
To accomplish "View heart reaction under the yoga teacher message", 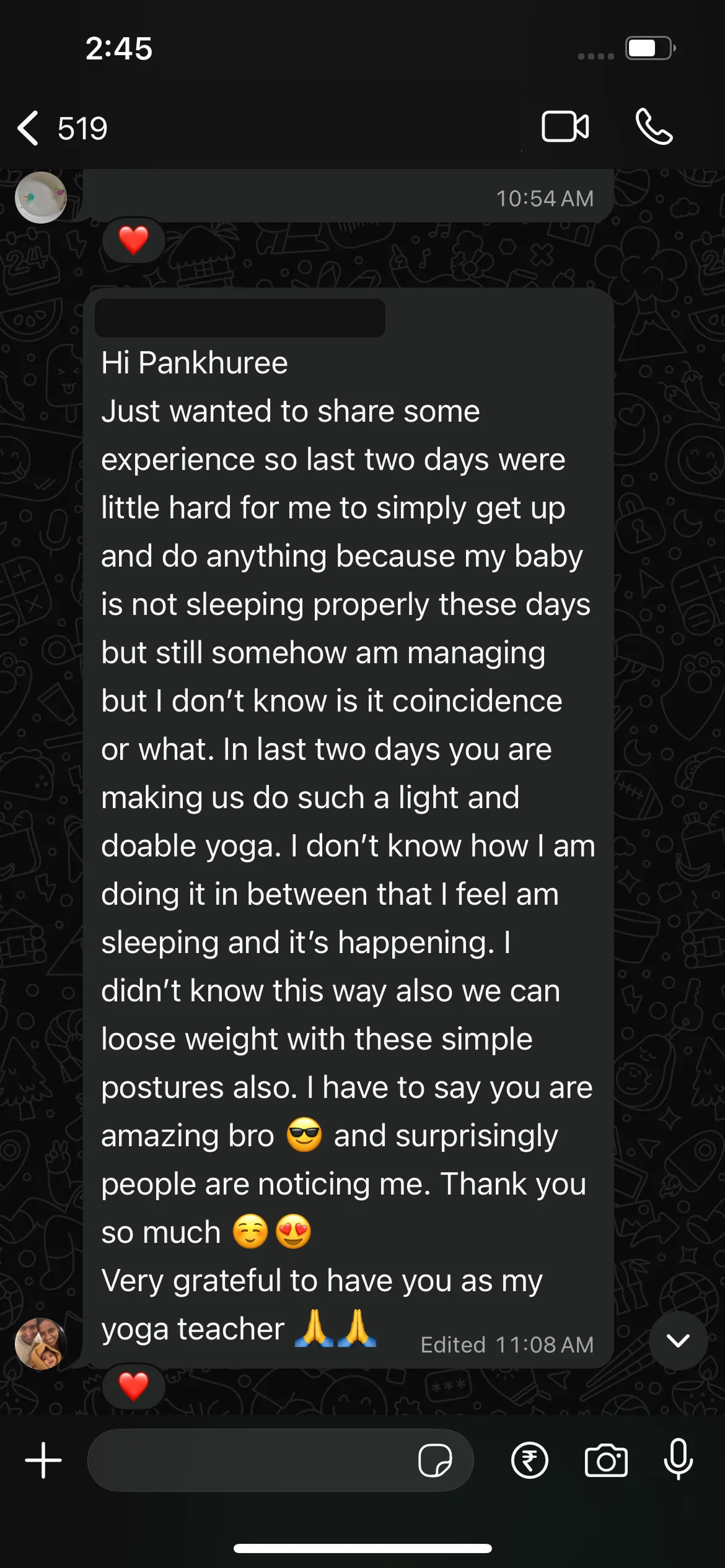I will (133, 1386).
